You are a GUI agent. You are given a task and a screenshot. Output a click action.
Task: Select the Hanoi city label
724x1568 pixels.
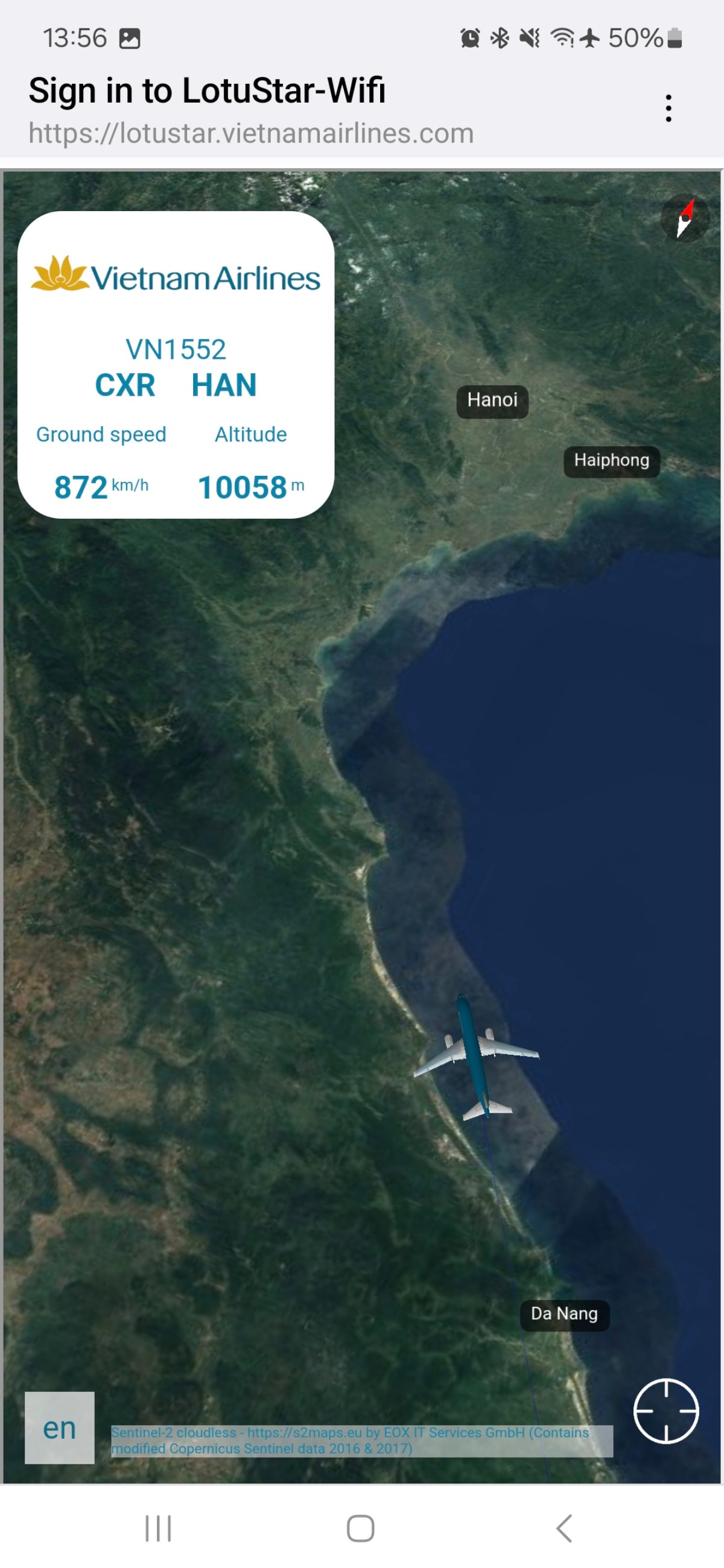(492, 400)
